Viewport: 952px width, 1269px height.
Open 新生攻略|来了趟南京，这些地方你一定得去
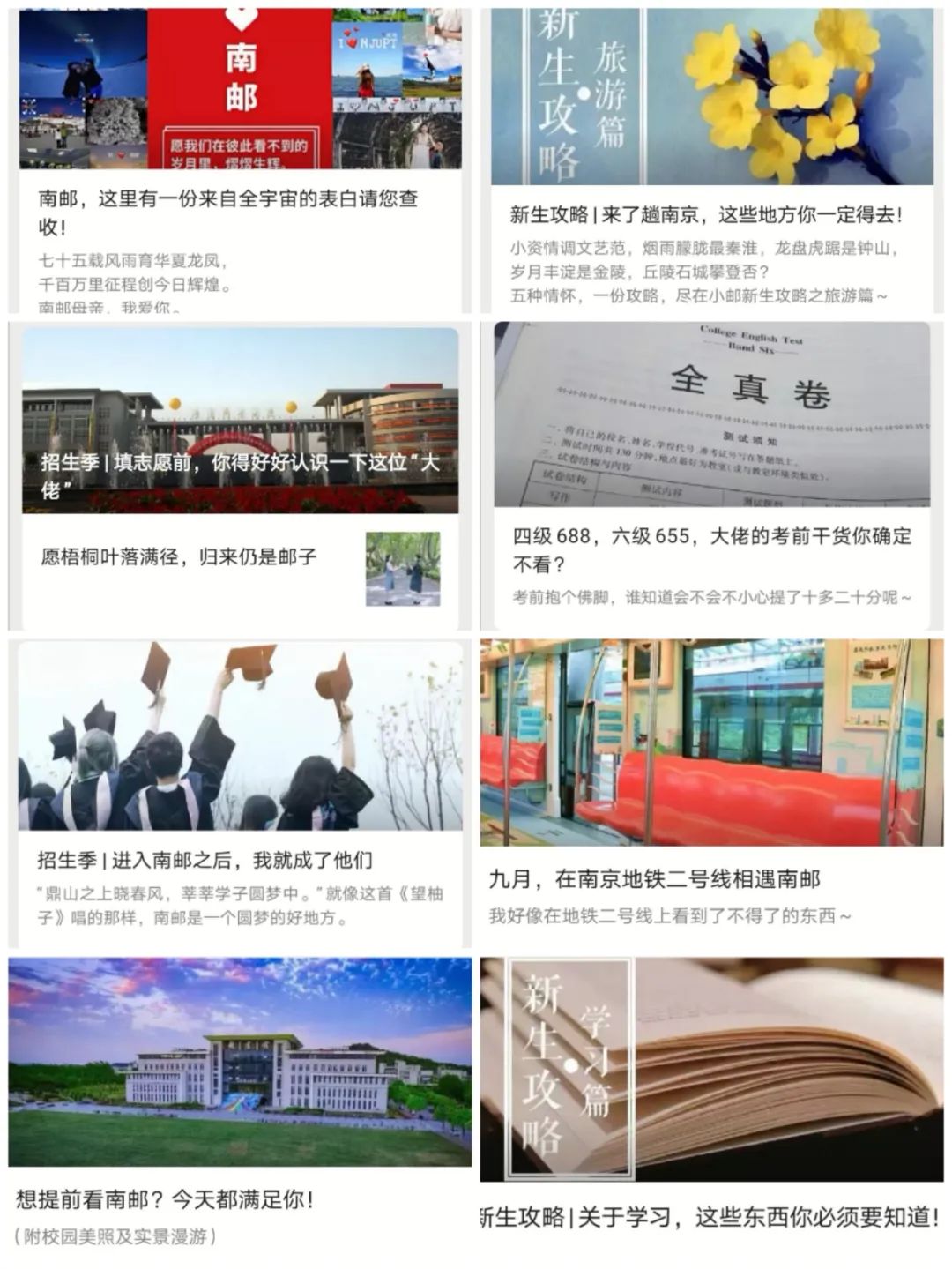point(705,213)
